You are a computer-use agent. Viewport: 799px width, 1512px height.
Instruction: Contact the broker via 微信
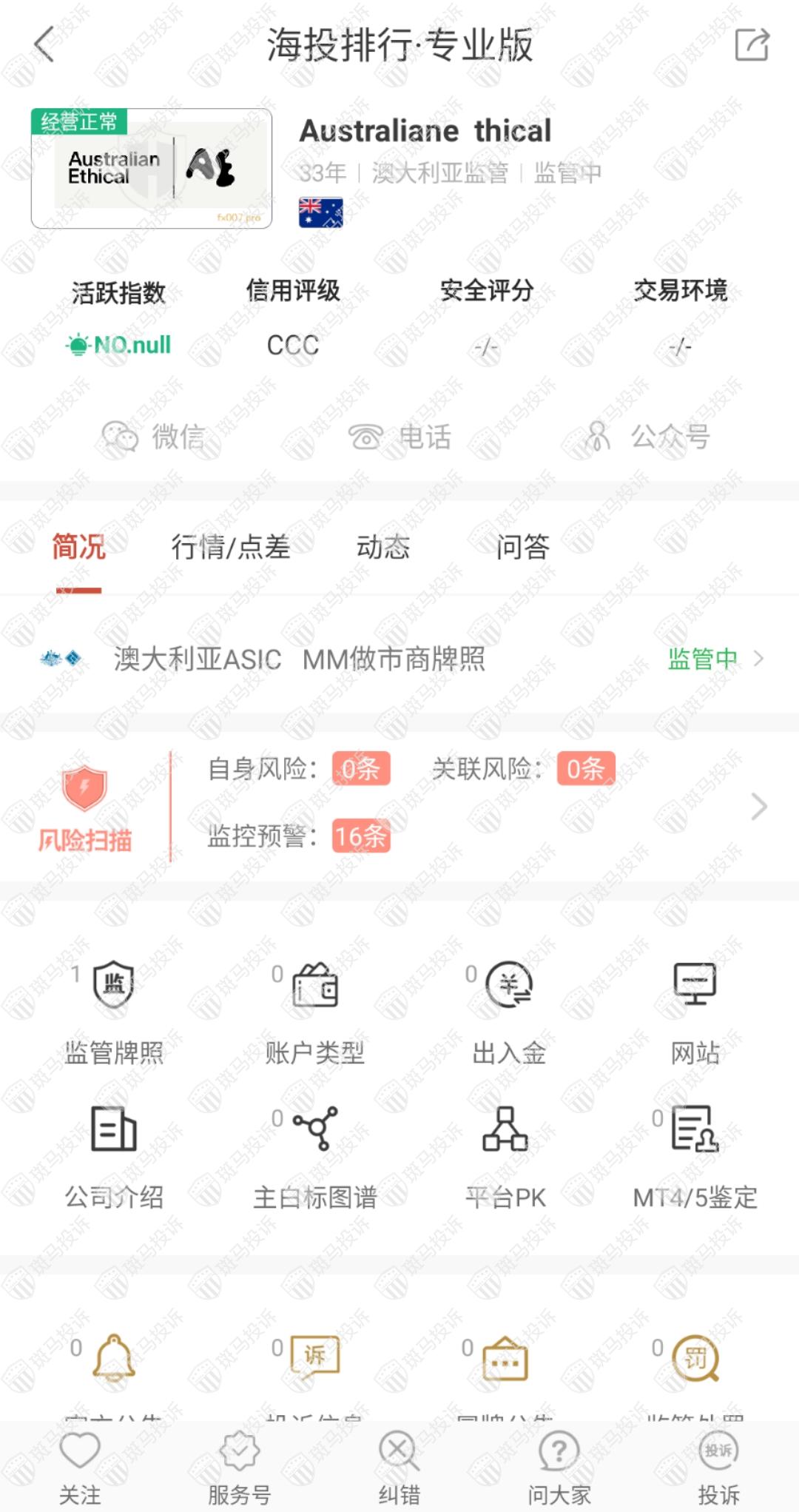[x=154, y=437]
